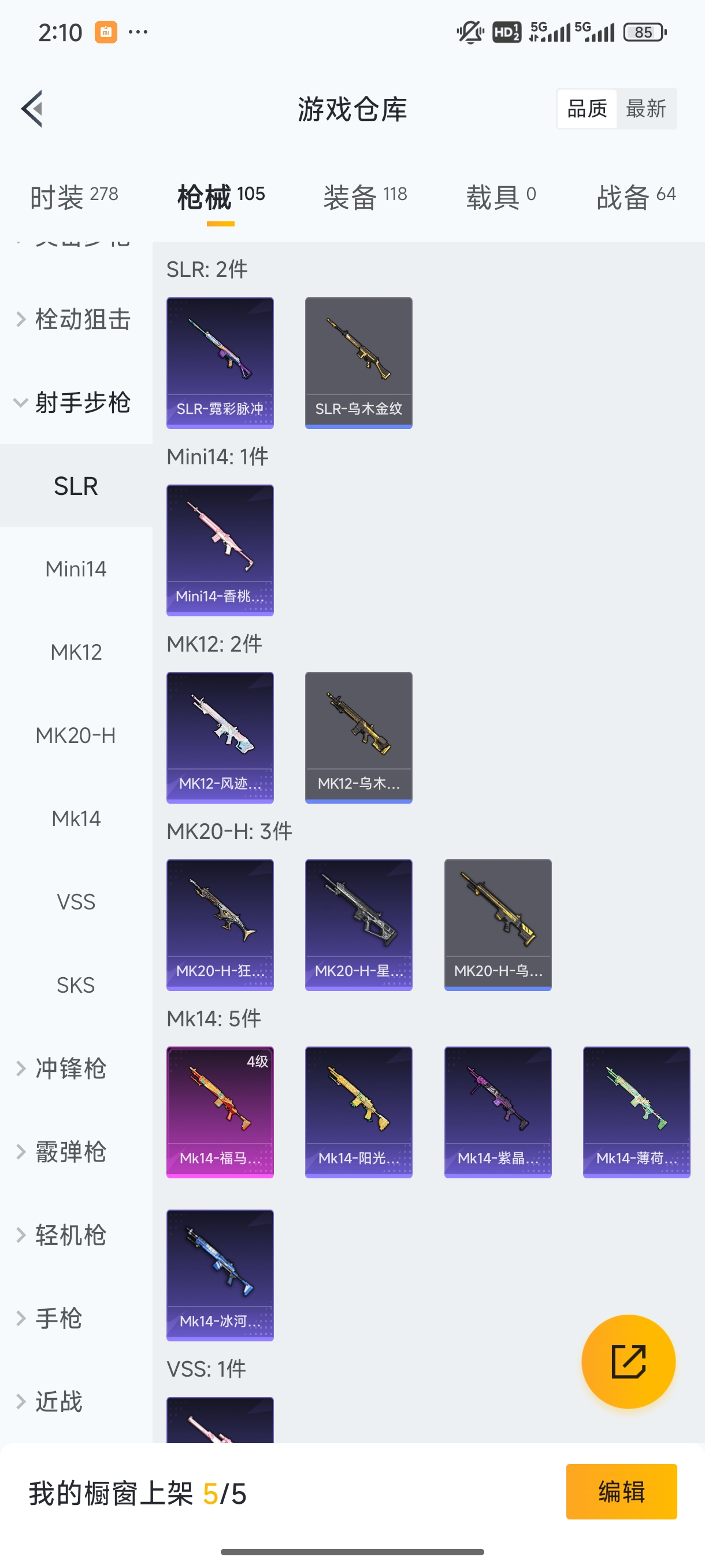Go back from 游戏仓库 page

32,109
